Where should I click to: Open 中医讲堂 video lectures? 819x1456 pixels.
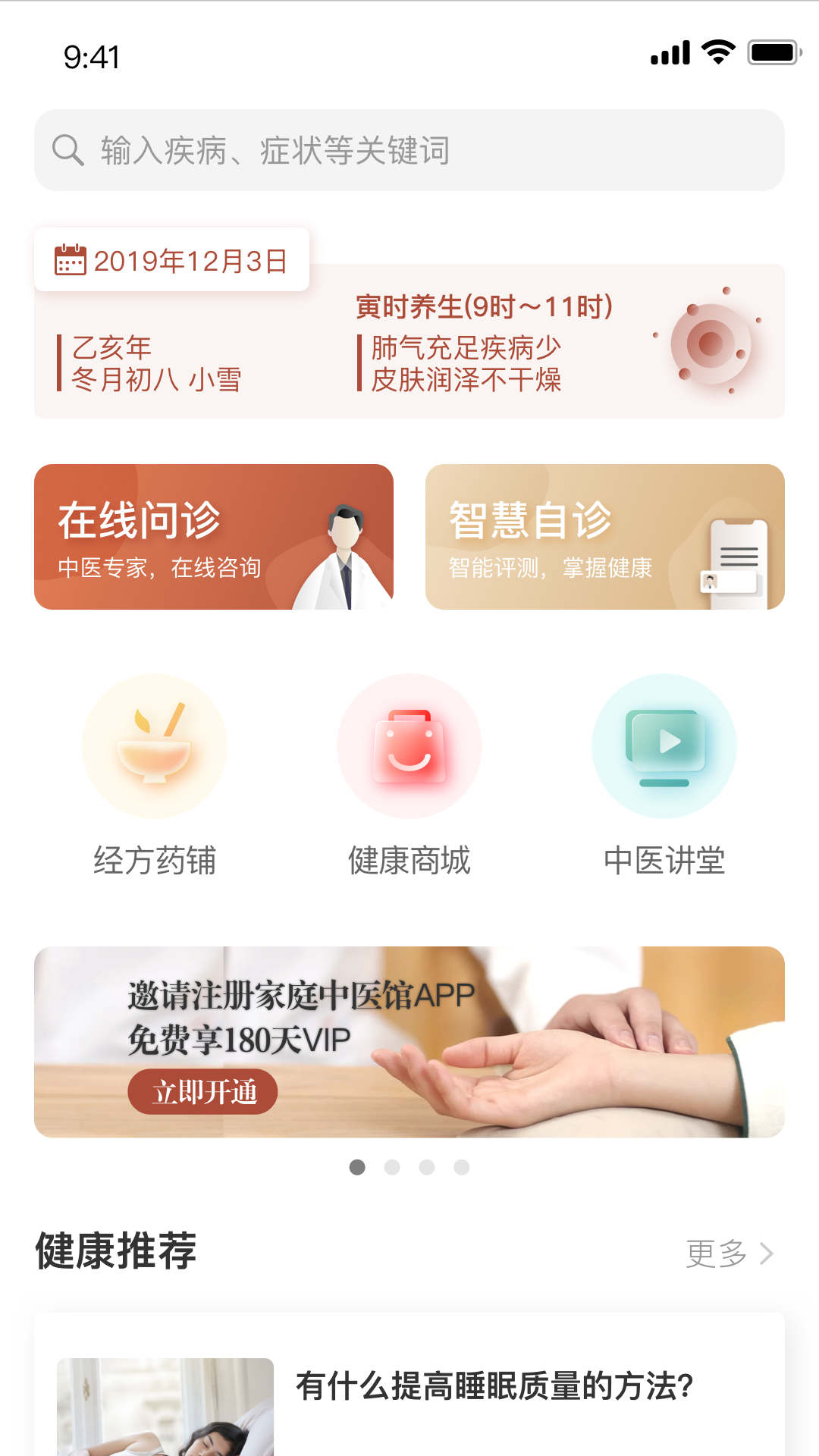click(x=664, y=775)
